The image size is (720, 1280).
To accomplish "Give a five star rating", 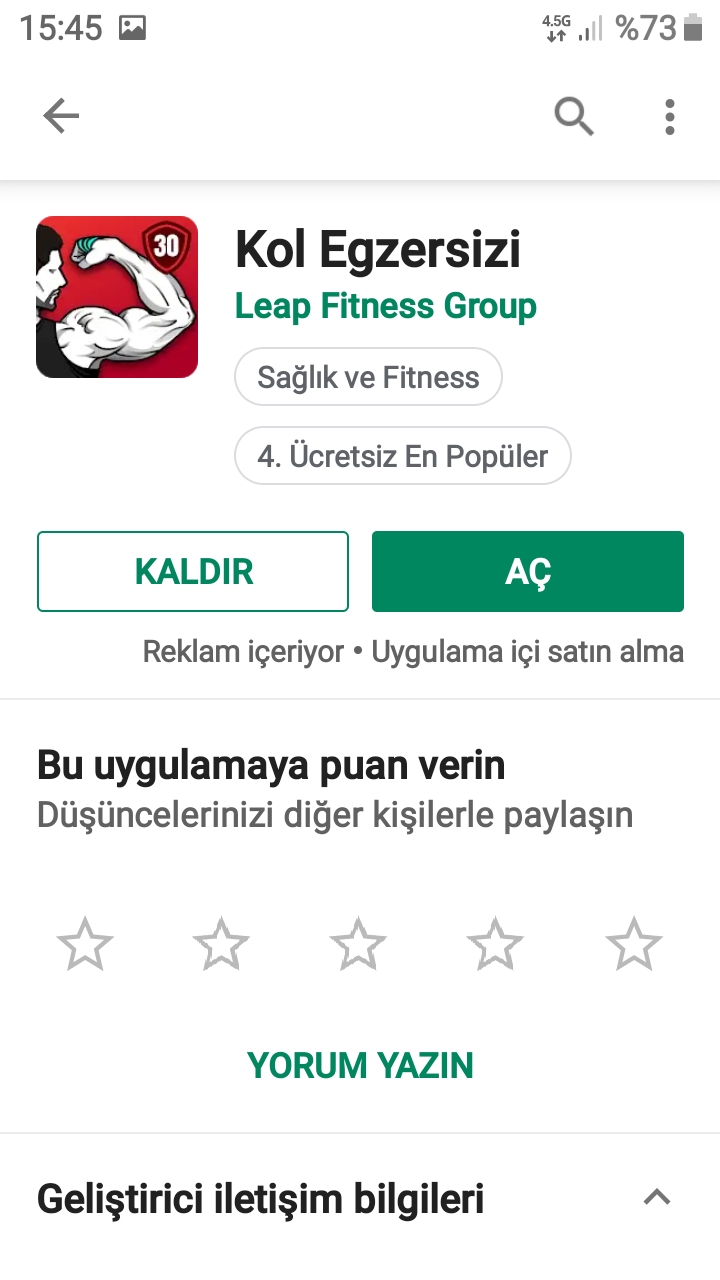I will [x=634, y=944].
